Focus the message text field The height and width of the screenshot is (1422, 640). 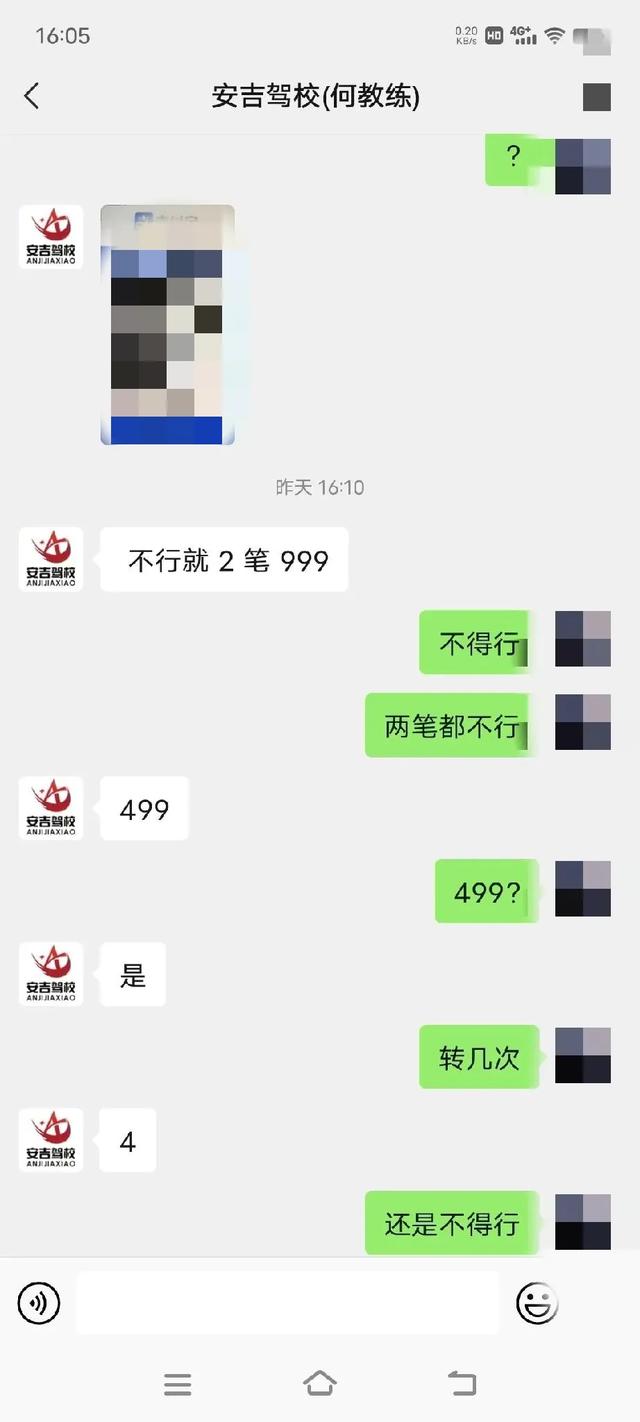[x=287, y=1303]
